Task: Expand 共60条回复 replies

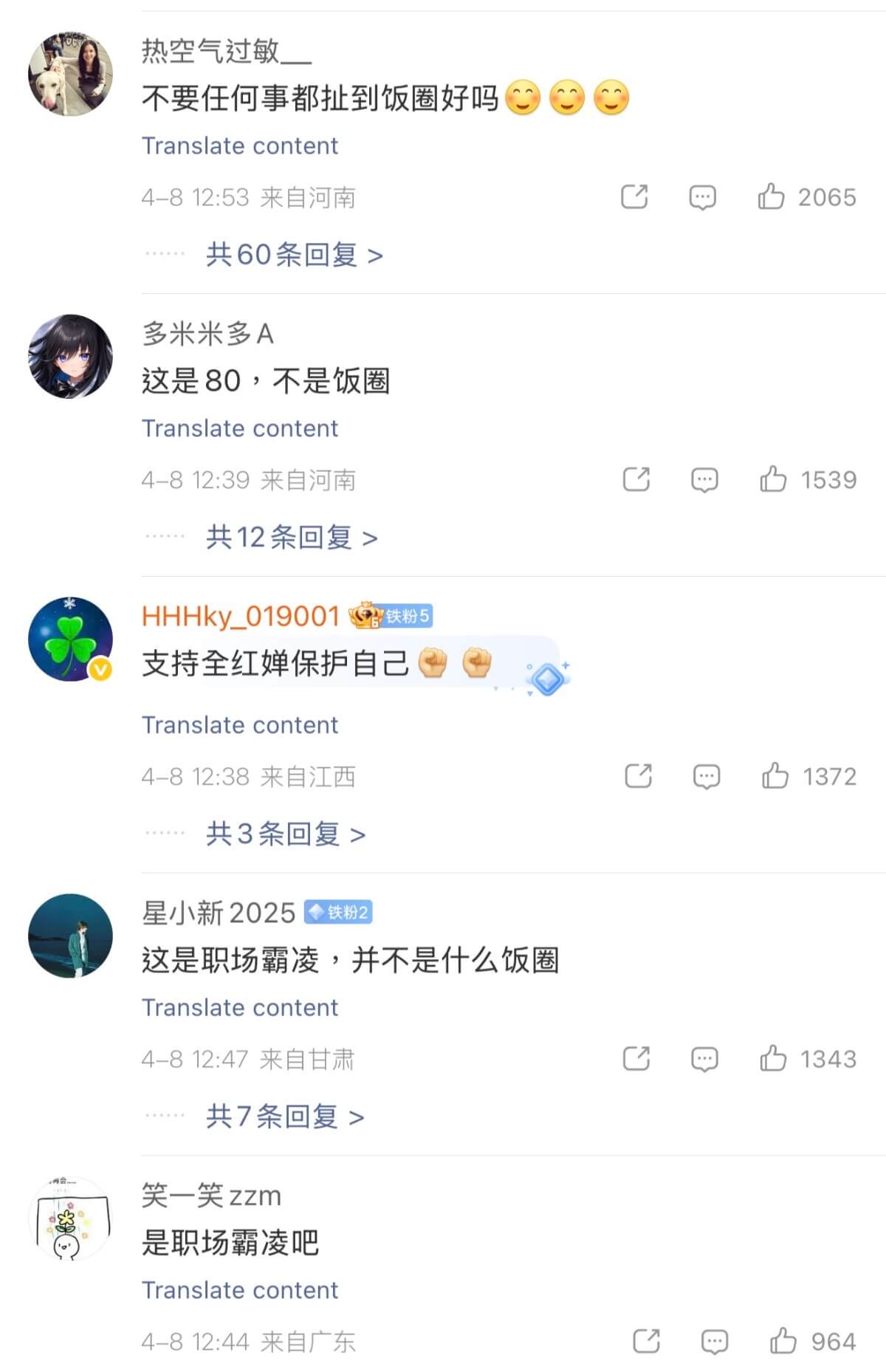Action: (x=294, y=255)
